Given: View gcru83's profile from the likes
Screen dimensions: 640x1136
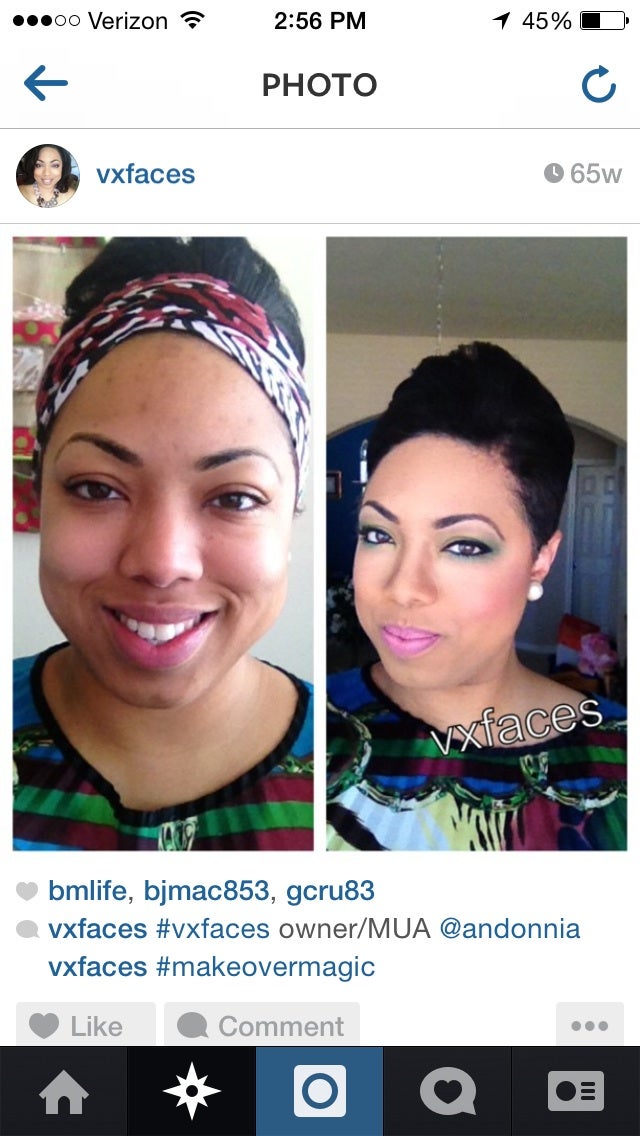Looking at the screenshot, I should [x=330, y=890].
